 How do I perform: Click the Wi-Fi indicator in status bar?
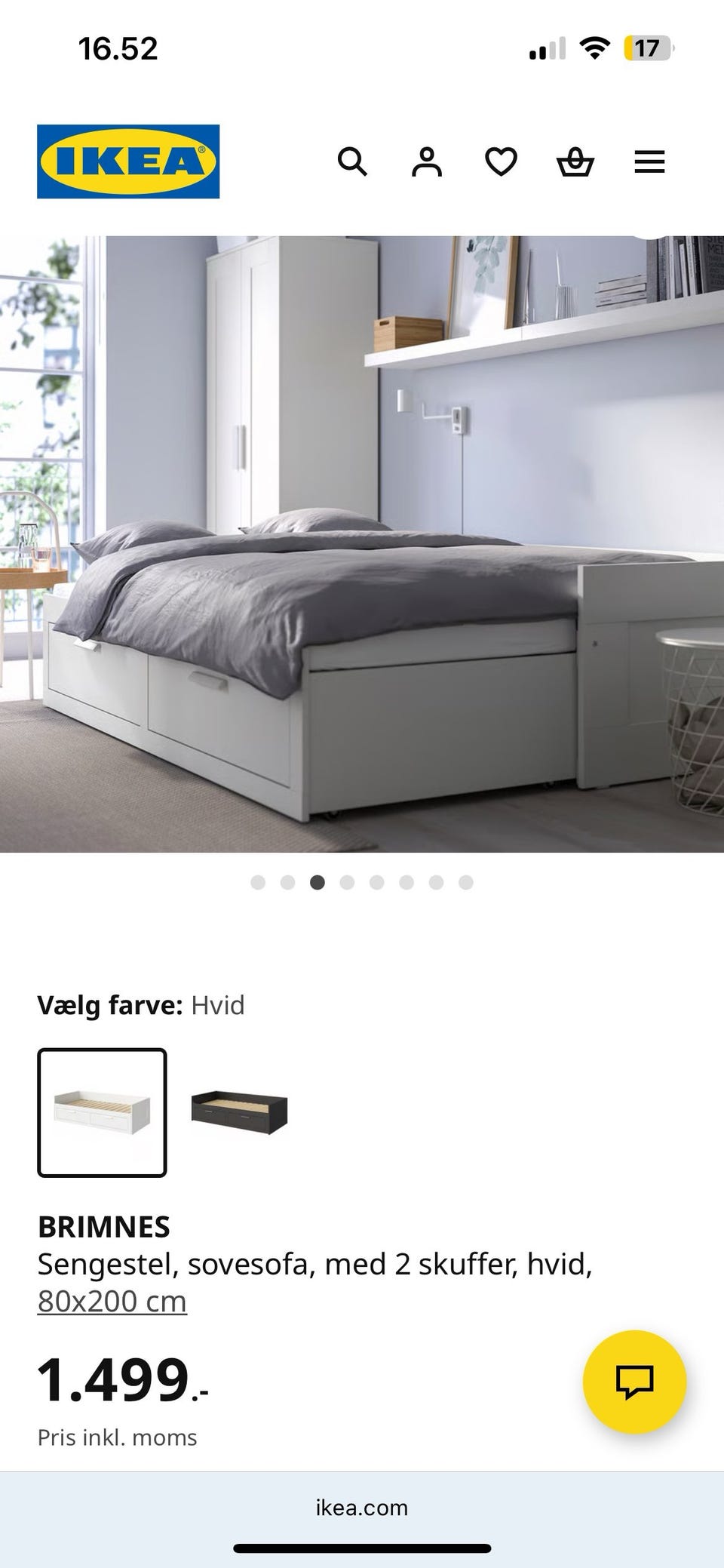[x=594, y=47]
